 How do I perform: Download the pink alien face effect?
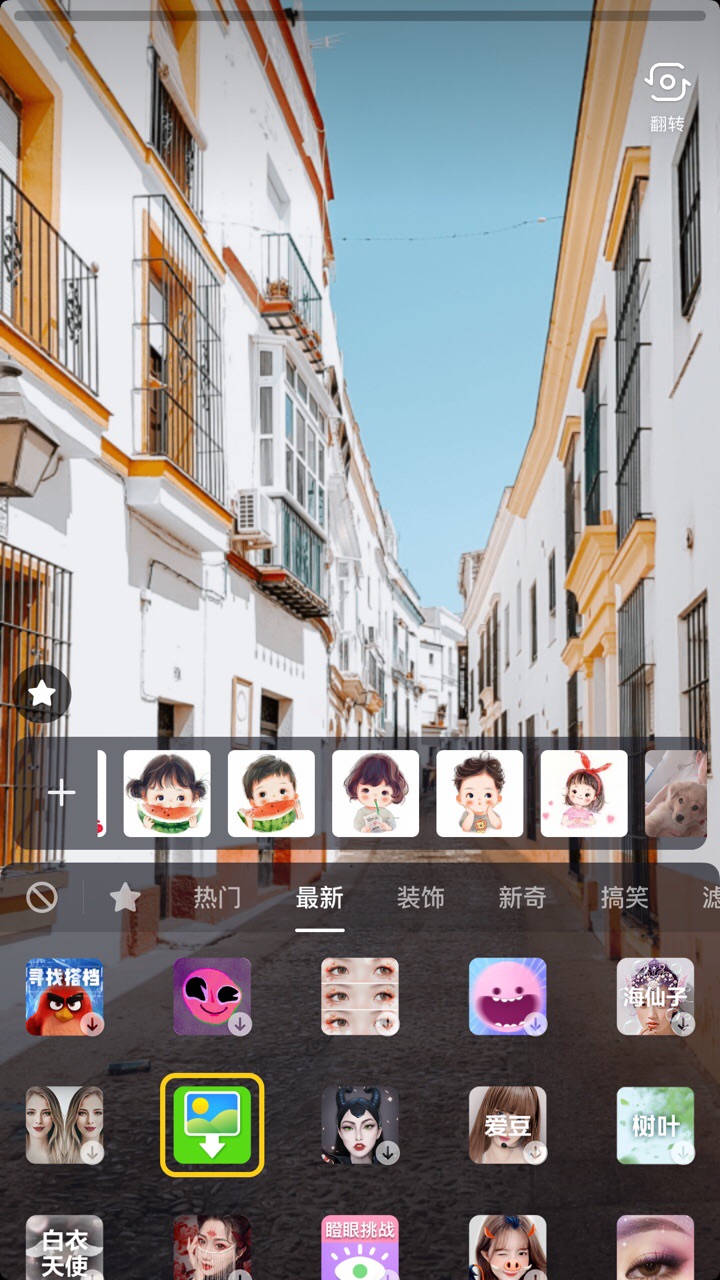(212, 996)
